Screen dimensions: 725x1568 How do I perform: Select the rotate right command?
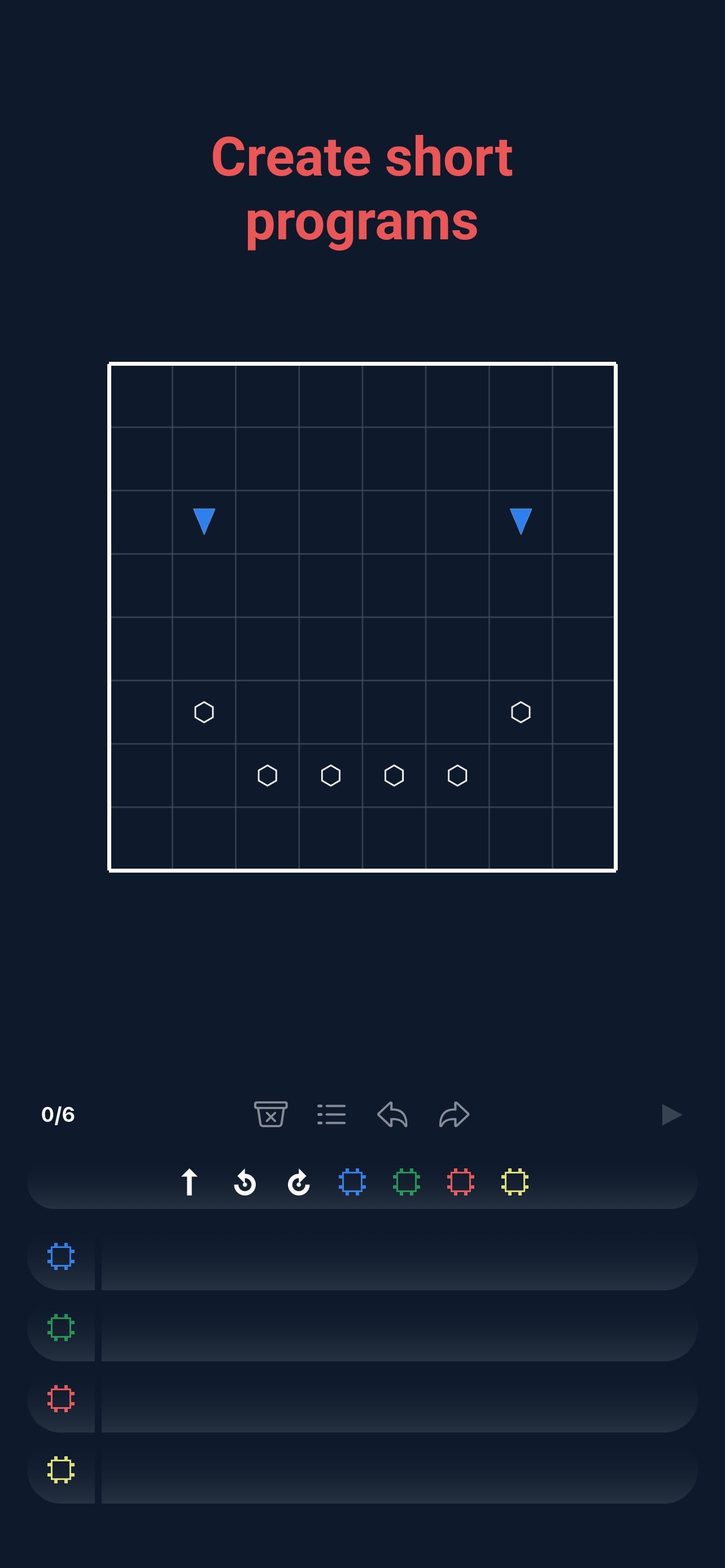point(298,1182)
